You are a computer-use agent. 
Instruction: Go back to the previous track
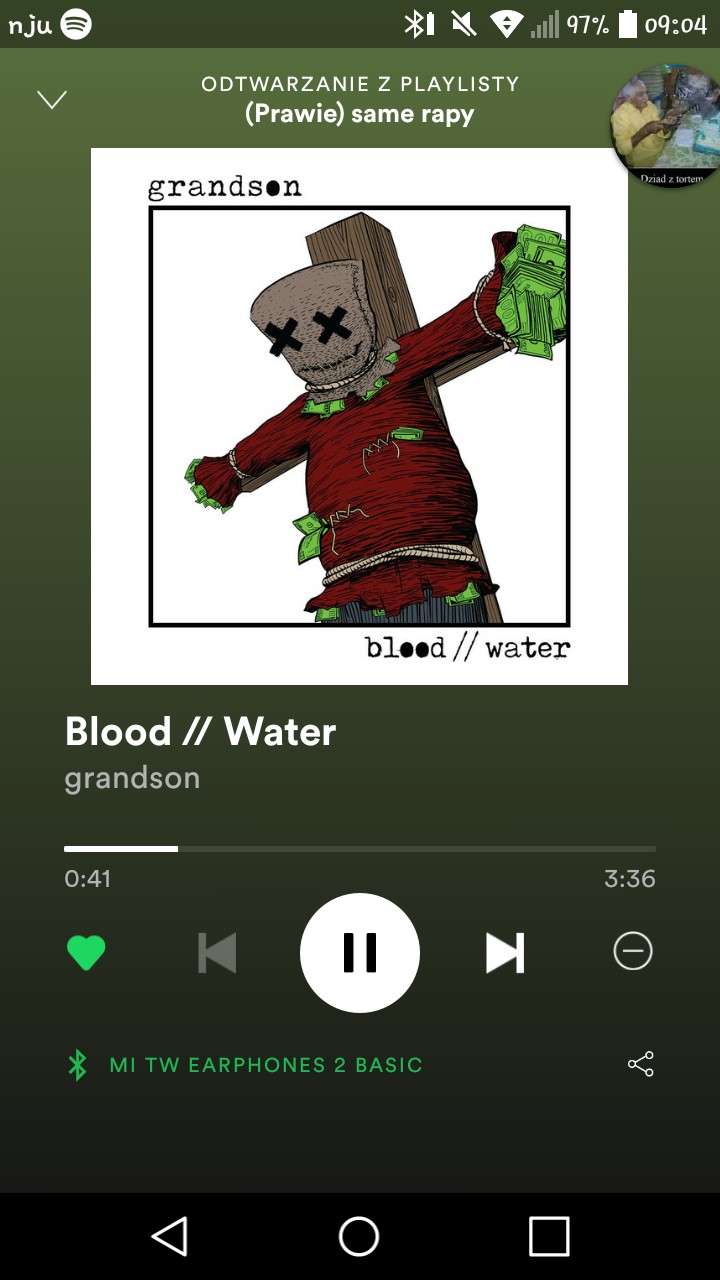pos(217,953)
